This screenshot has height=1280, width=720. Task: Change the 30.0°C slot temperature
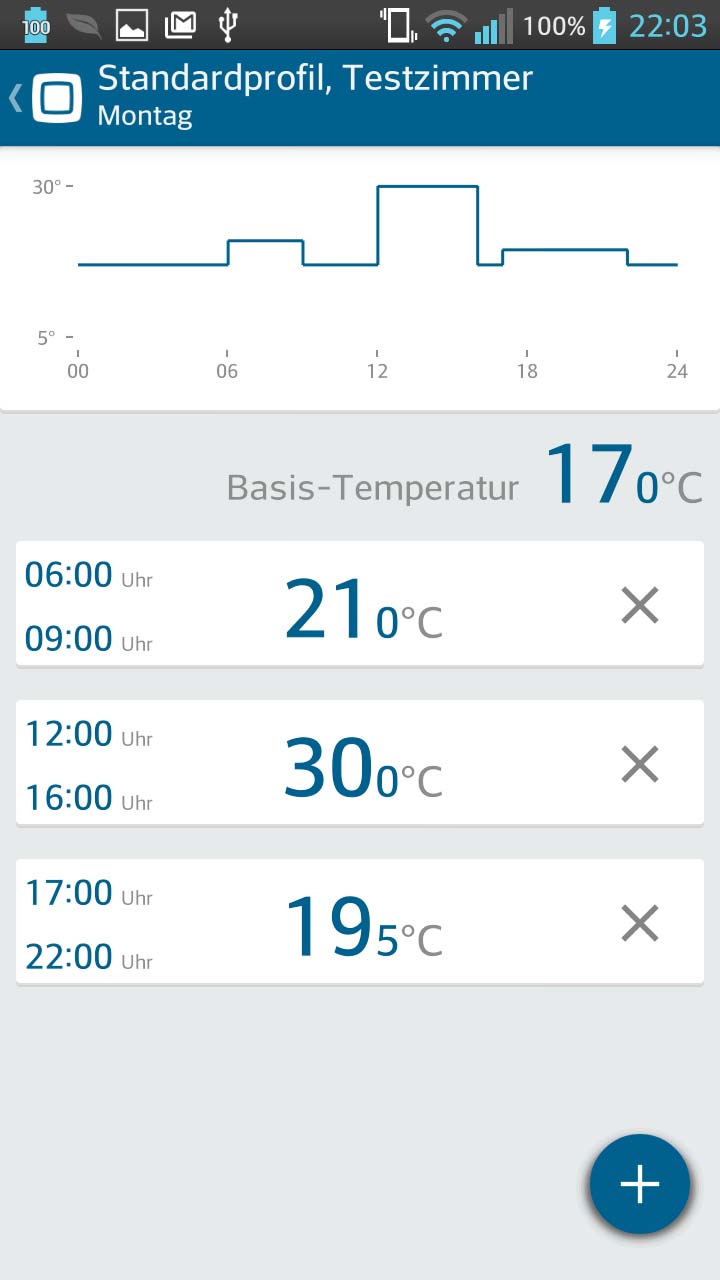[x=364, y=768]
